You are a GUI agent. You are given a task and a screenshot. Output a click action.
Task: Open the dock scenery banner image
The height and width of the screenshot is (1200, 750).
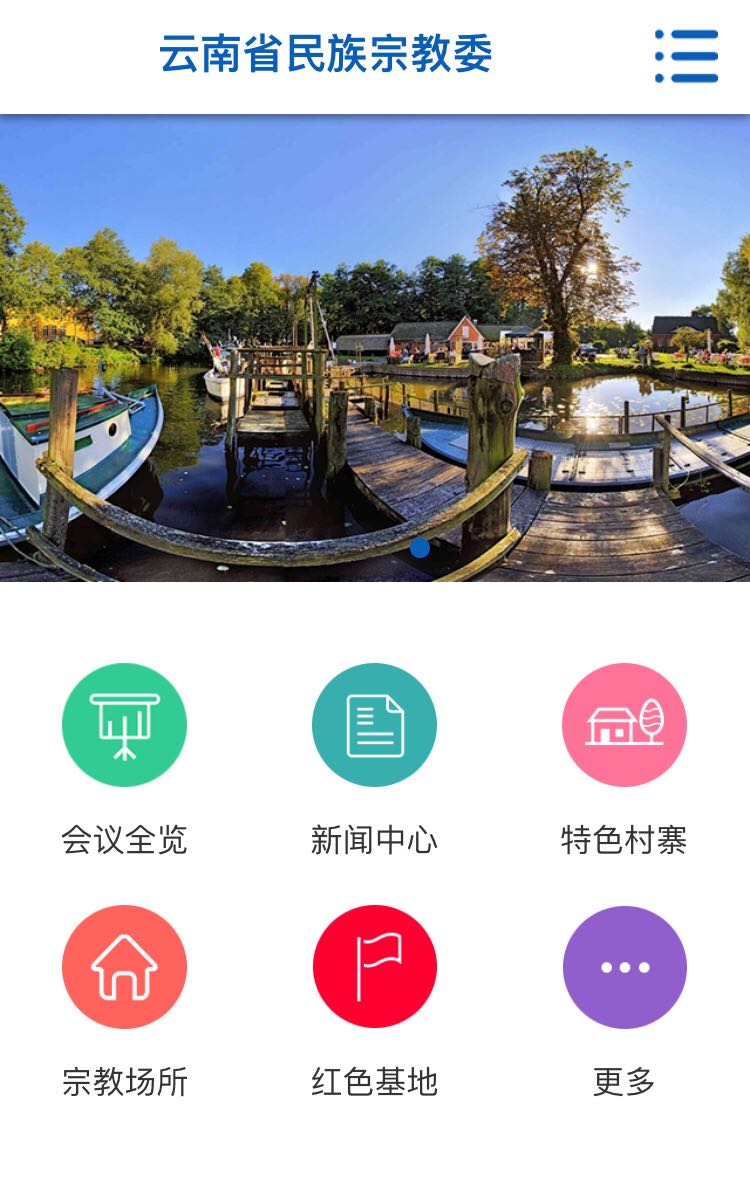[375, 348]
